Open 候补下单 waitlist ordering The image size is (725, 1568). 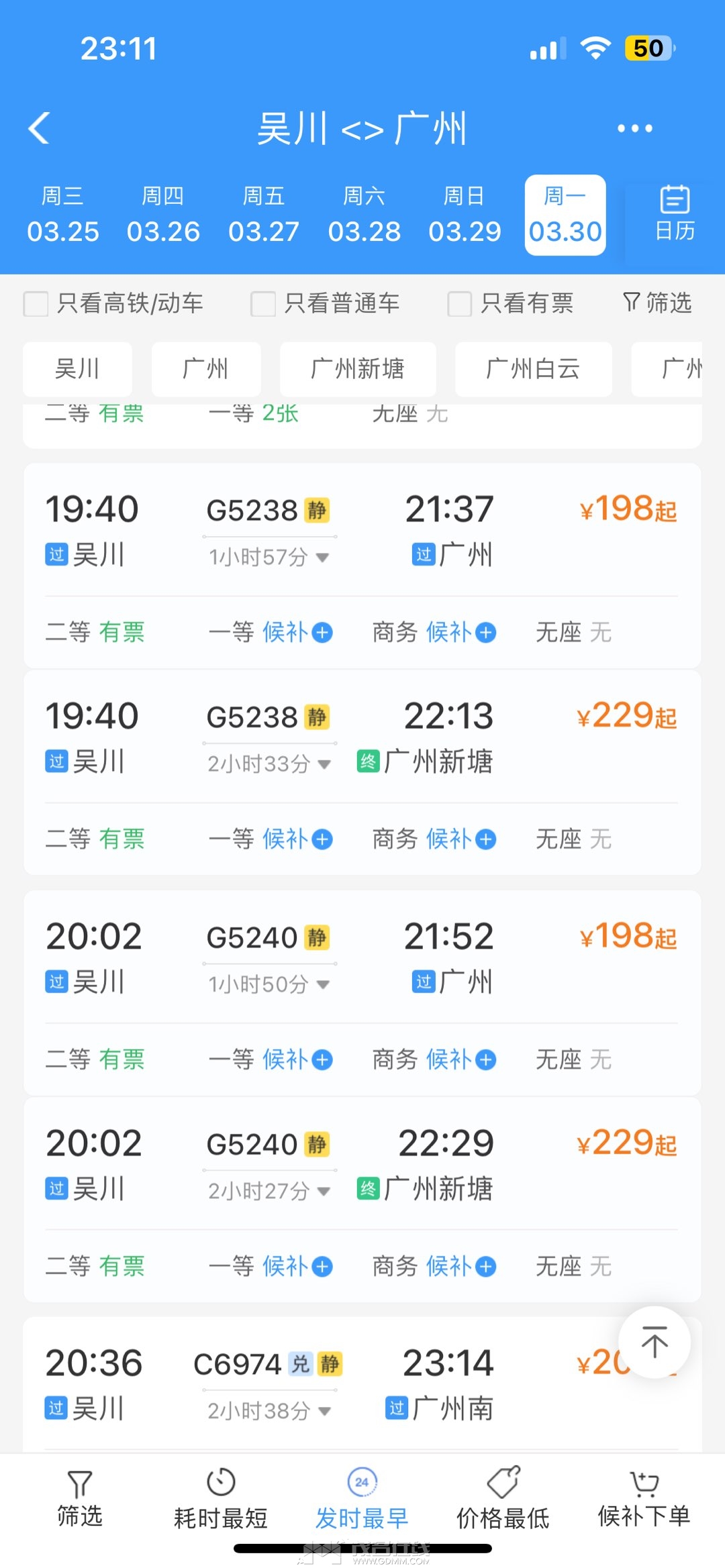[644, 1498]
